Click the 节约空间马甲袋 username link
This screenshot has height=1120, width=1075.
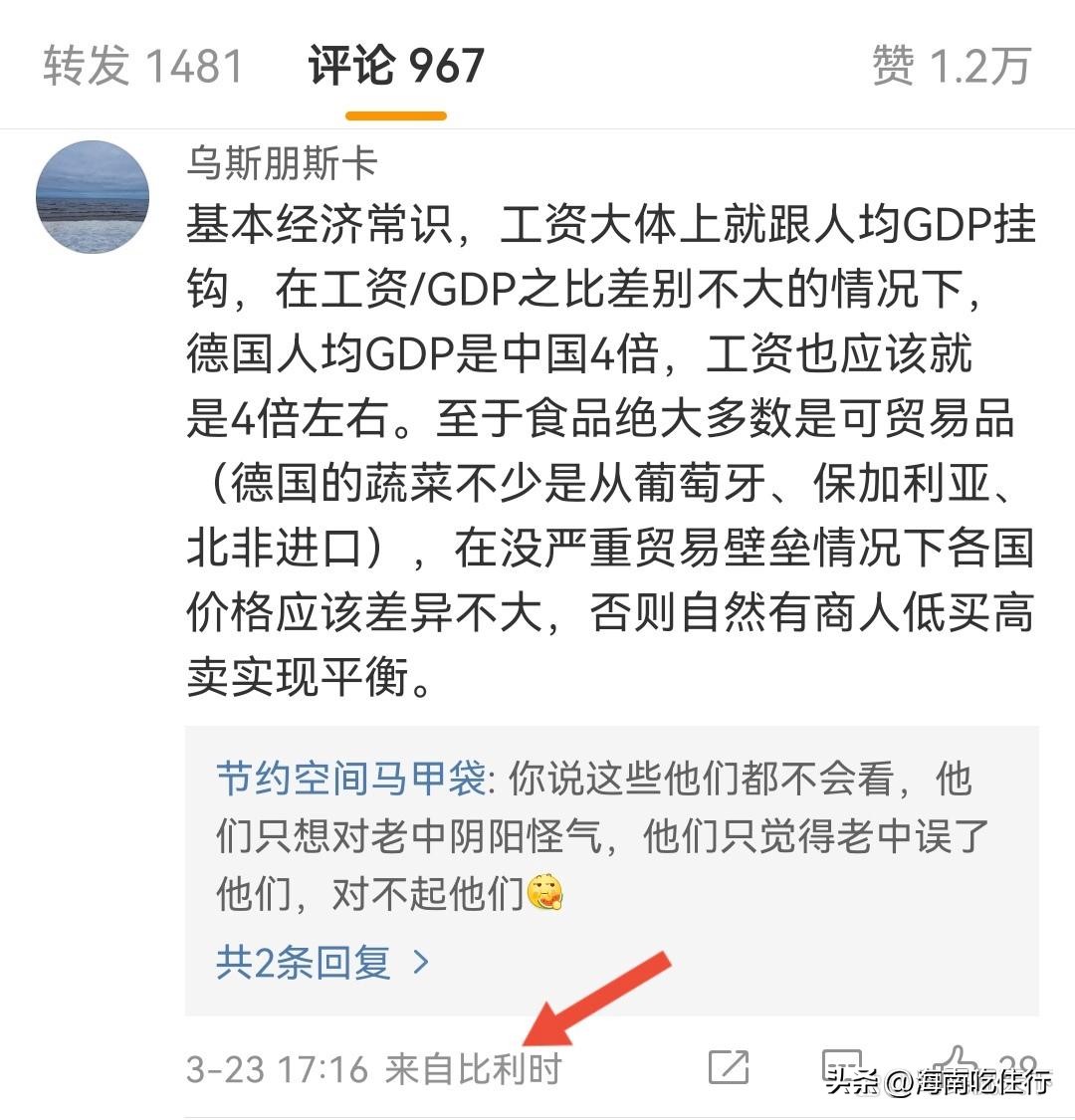coord(346,782)
